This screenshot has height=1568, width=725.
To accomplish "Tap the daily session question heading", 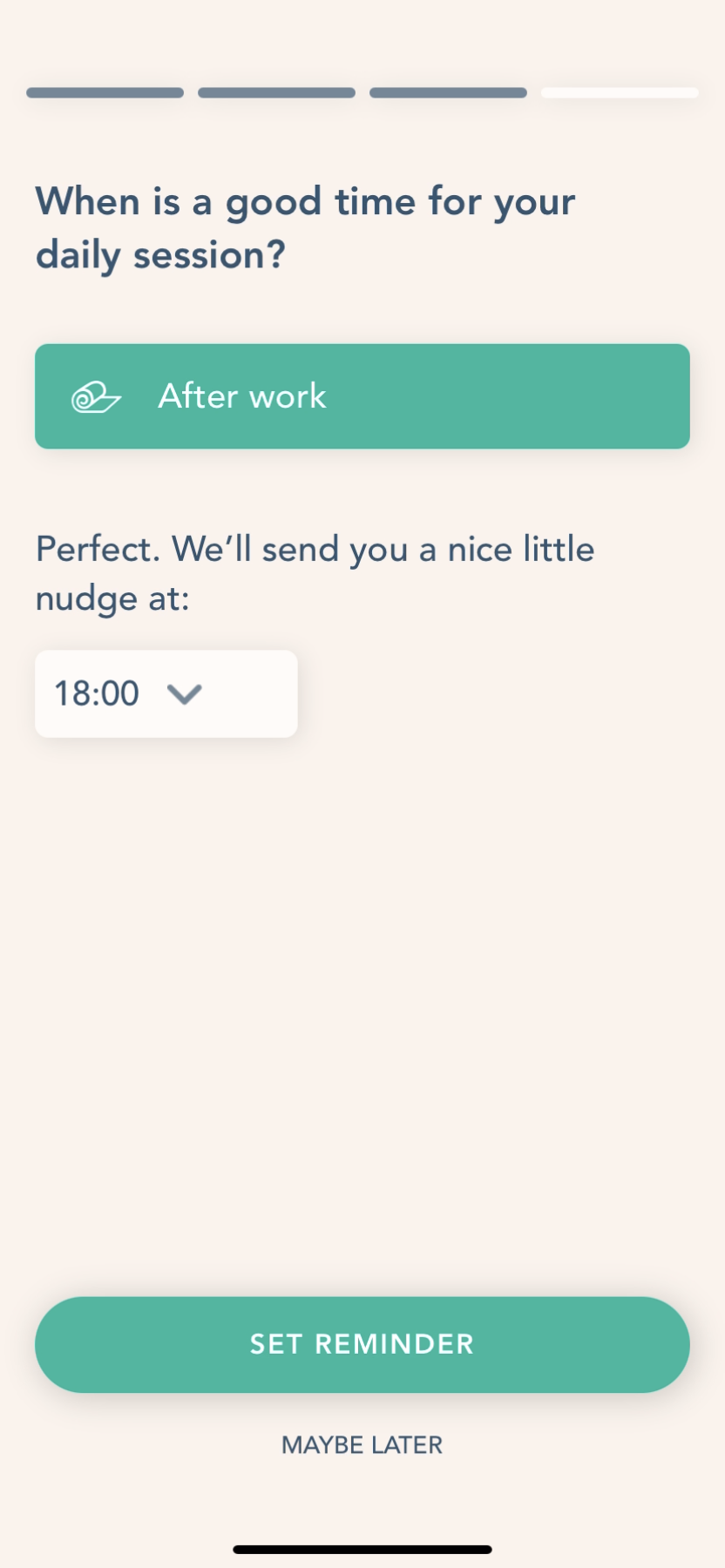I will [305, 226].
